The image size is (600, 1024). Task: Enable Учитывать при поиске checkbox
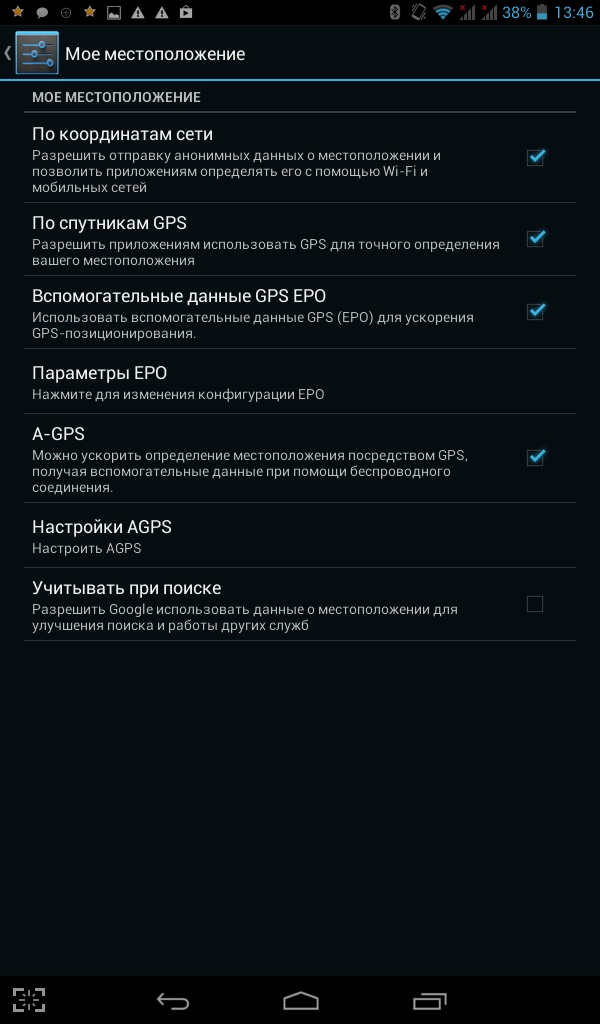(535, 604)
